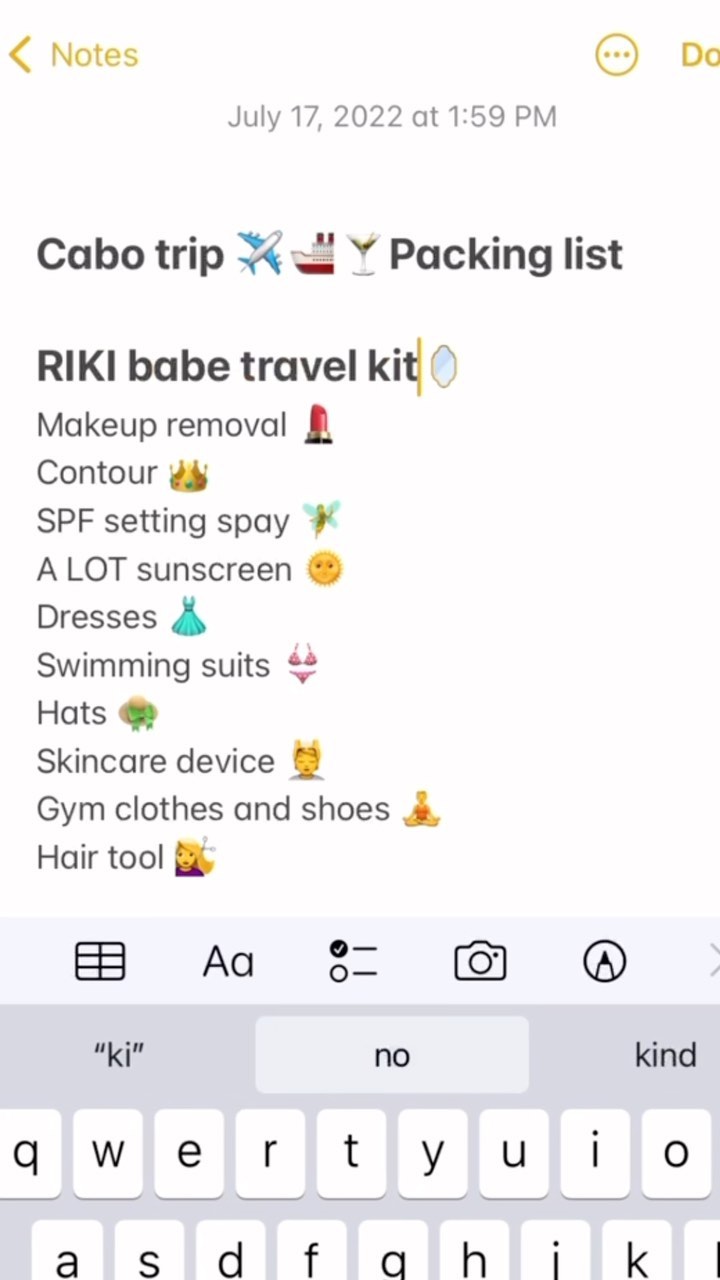Screen dimensions: 720x1280
Task: Open the camera attachment option
Action: click(480, 962)
